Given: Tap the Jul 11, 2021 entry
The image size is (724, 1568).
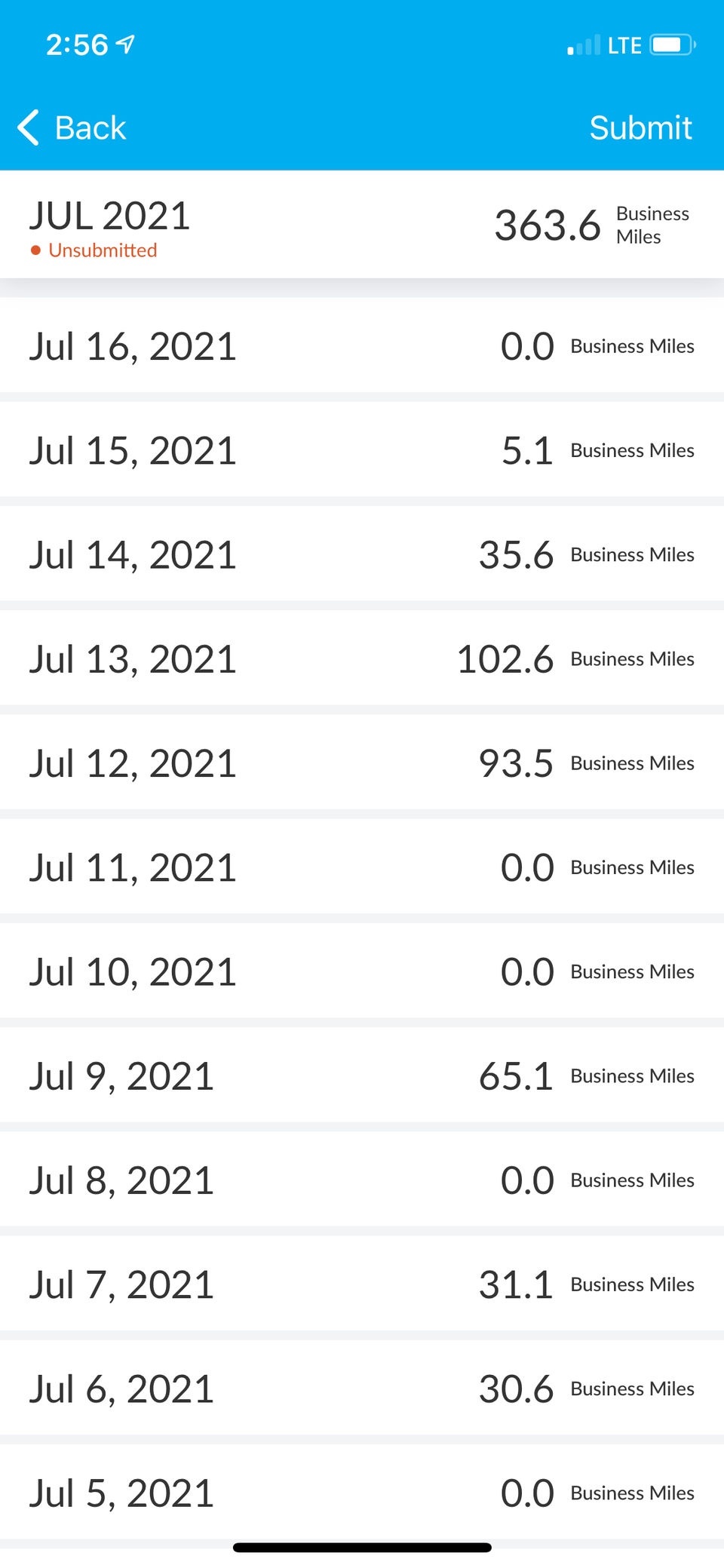Looking at the screenshot, I should [362, 867].
